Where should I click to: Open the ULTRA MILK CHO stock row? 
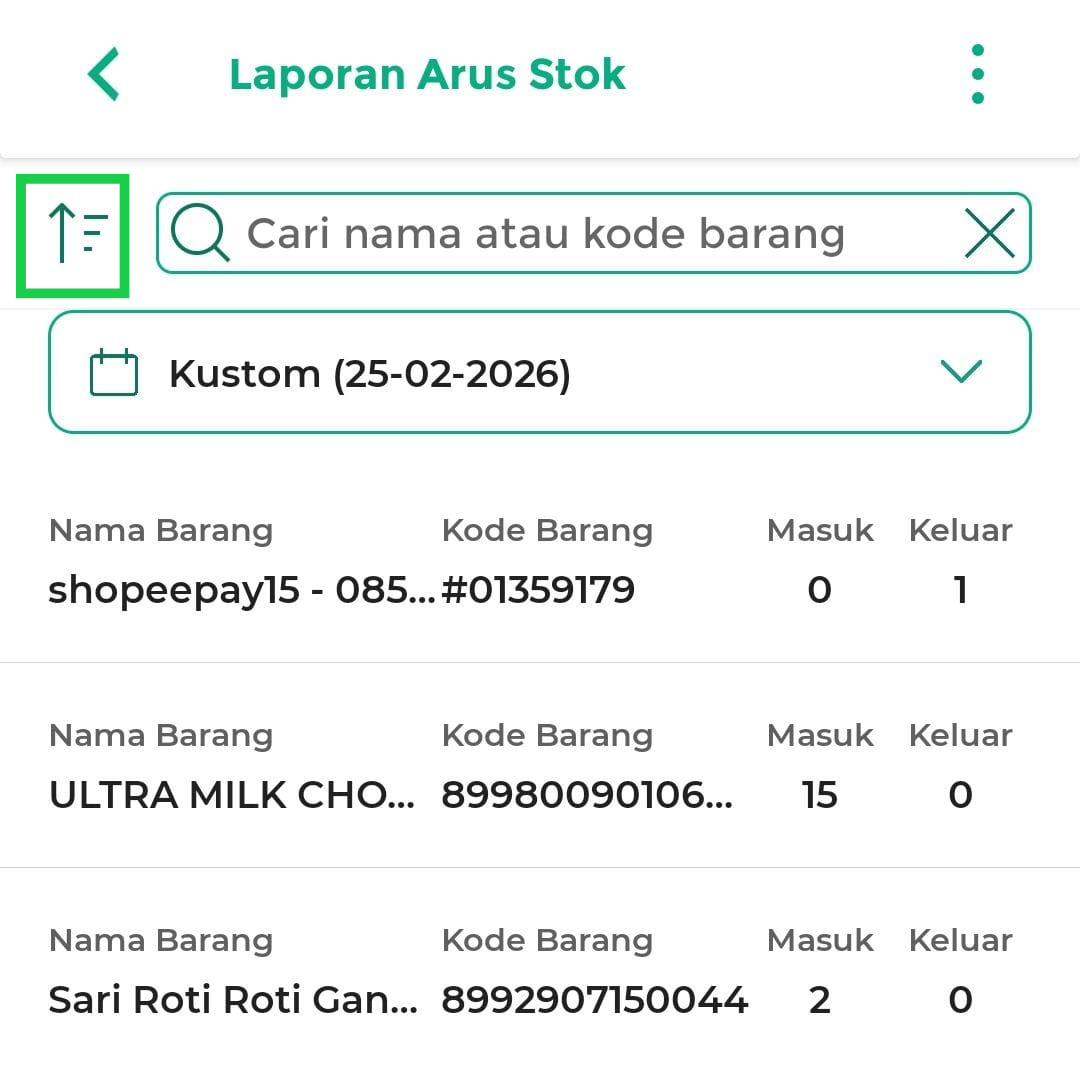[539, 767]
